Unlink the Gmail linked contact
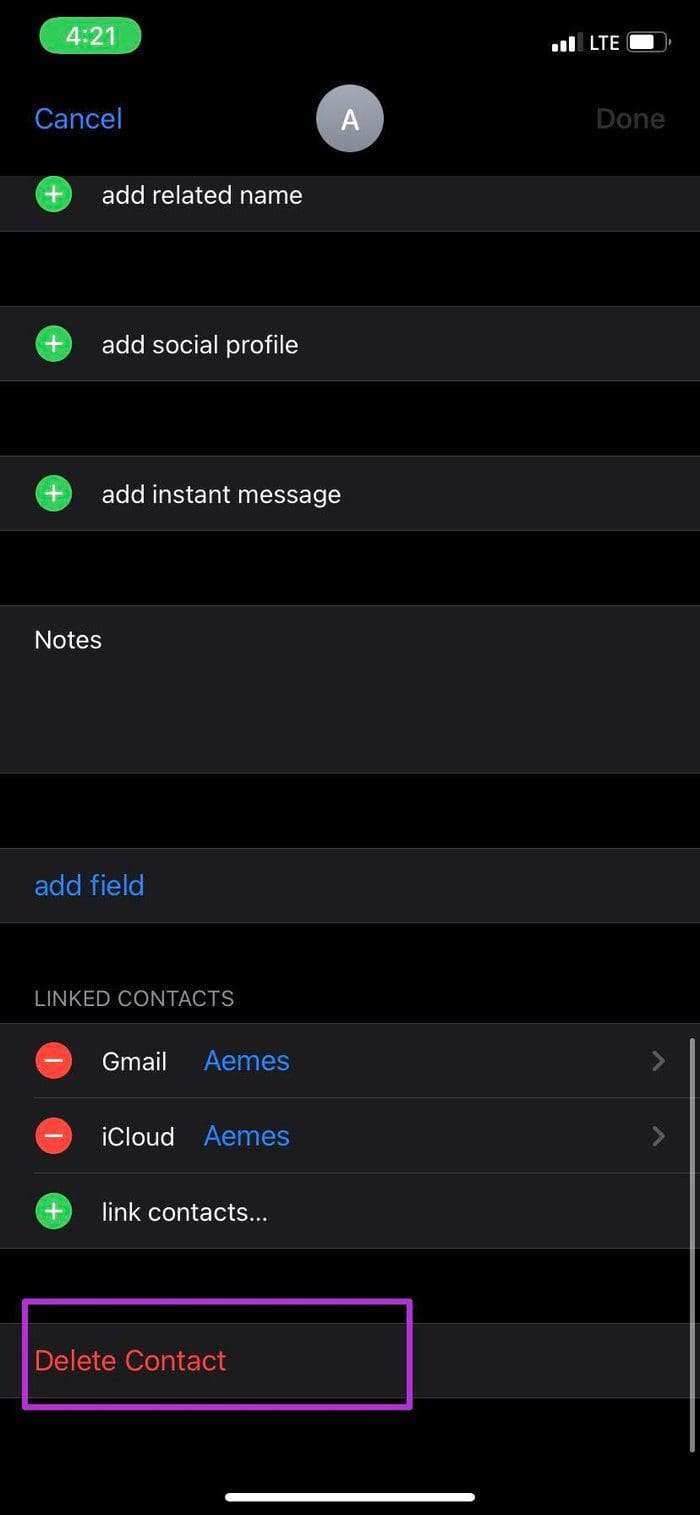The height and width of the screenshot is (1515, 700). pos(54,1061)
